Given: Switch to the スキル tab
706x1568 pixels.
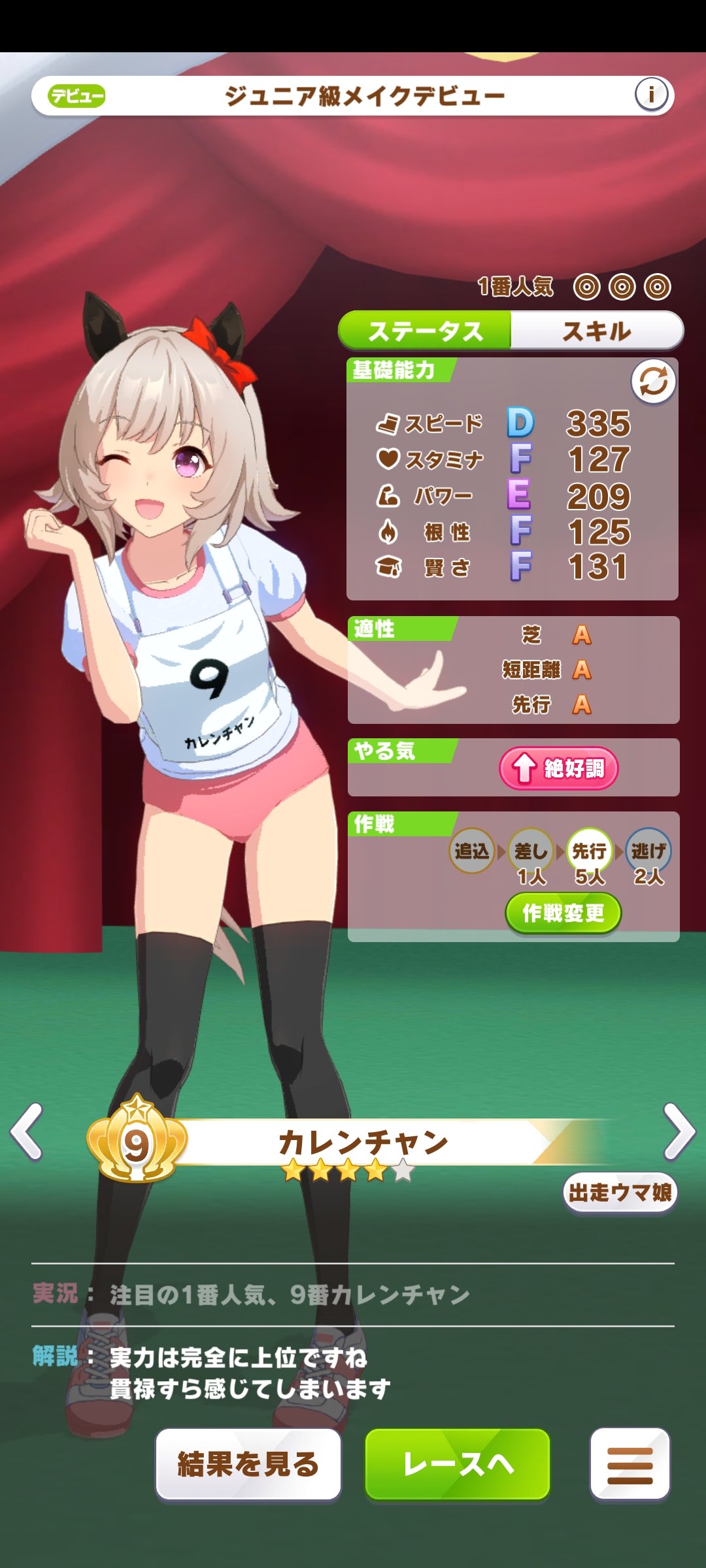Looking at the screenshot, I should click(596, 331).
